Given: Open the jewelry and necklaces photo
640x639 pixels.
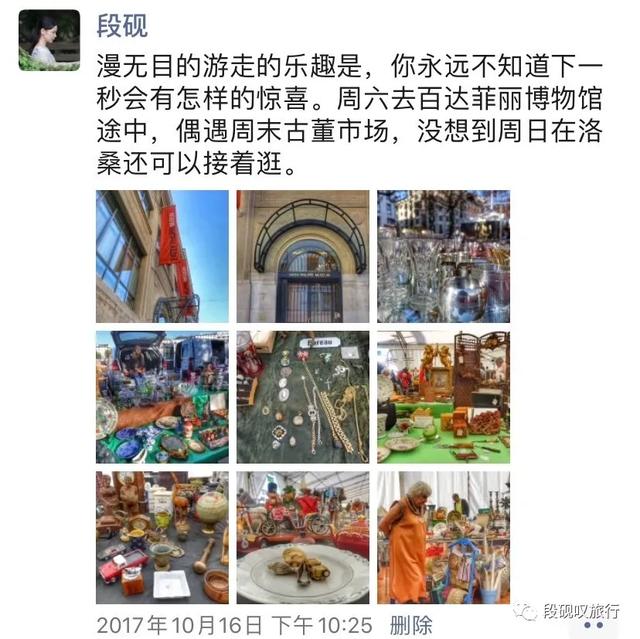Looking at the screenshot, I should (x=302, y=397).
